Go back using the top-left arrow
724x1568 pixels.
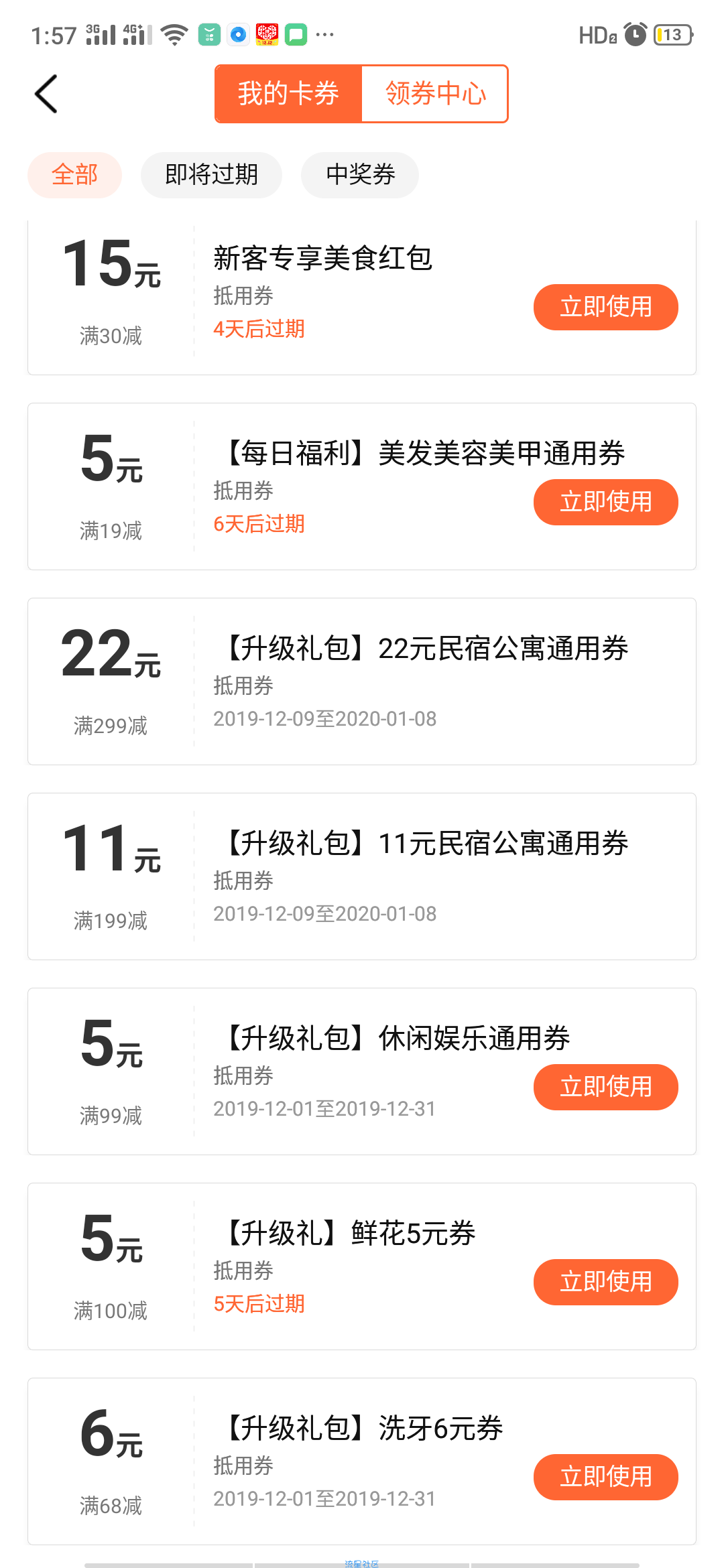click(x=46, y=94)
